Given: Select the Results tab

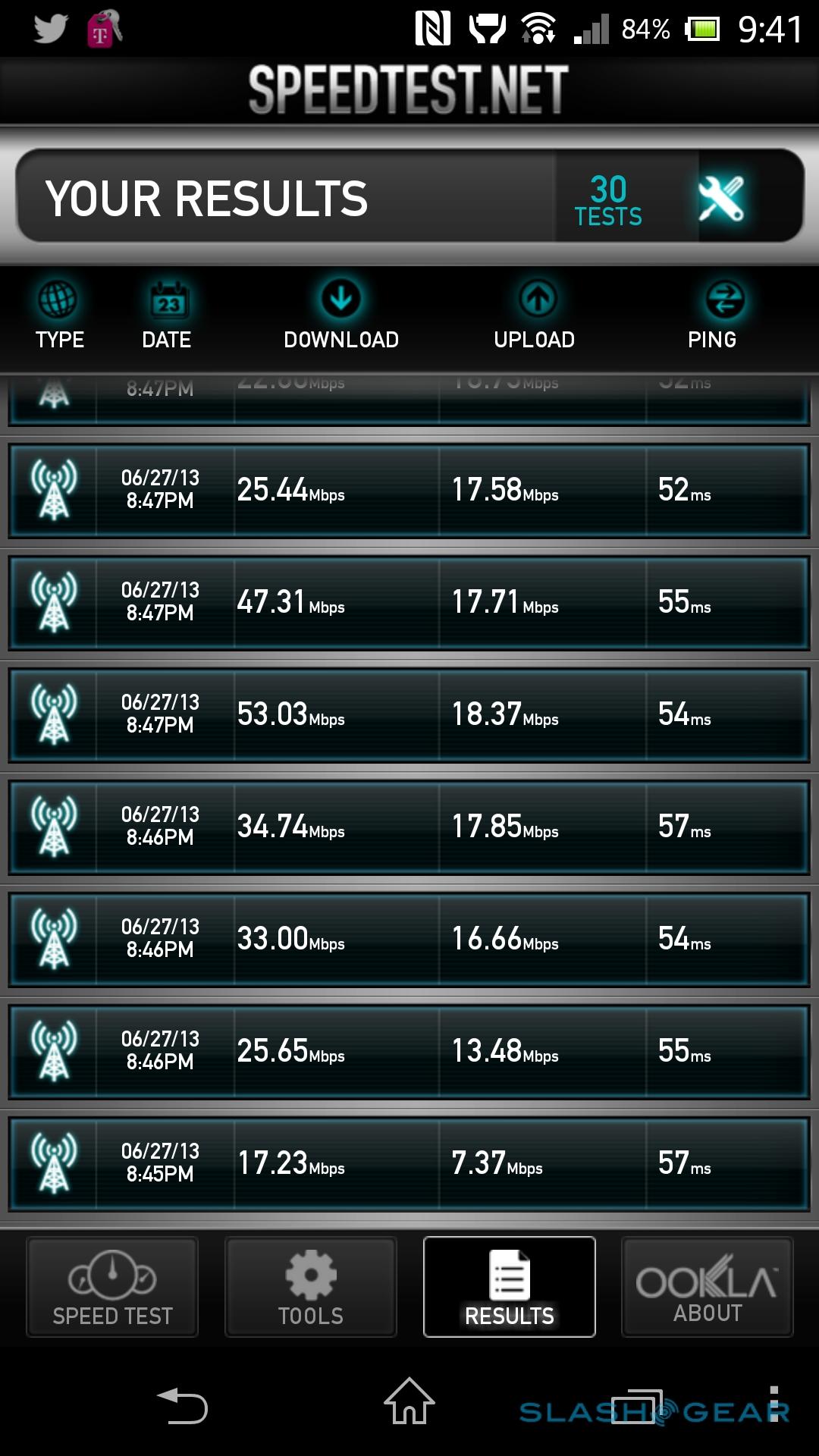Looking at the screenshot, I should click(x=509, y=1287).
